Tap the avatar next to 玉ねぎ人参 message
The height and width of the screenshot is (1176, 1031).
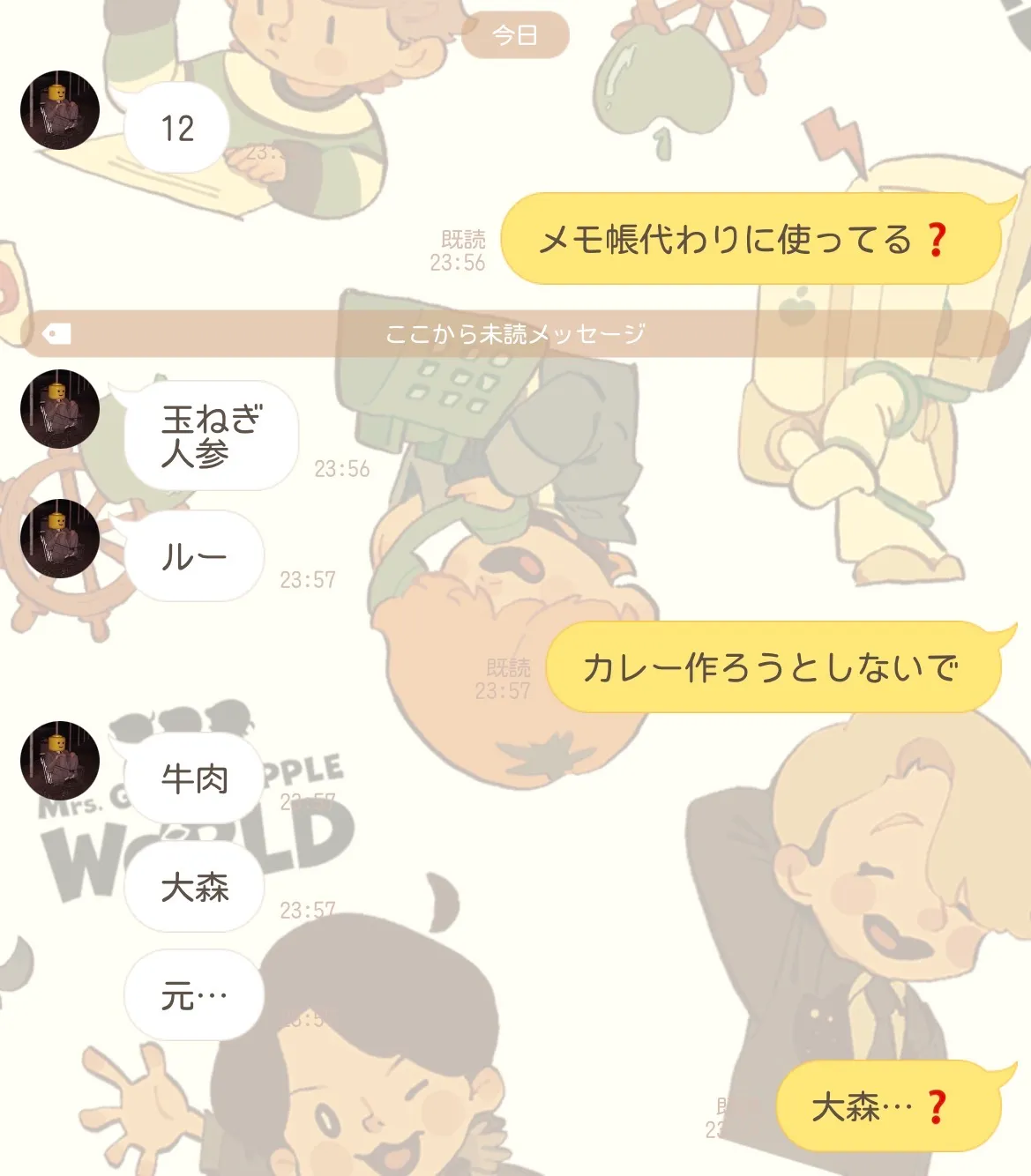[60, 409]
